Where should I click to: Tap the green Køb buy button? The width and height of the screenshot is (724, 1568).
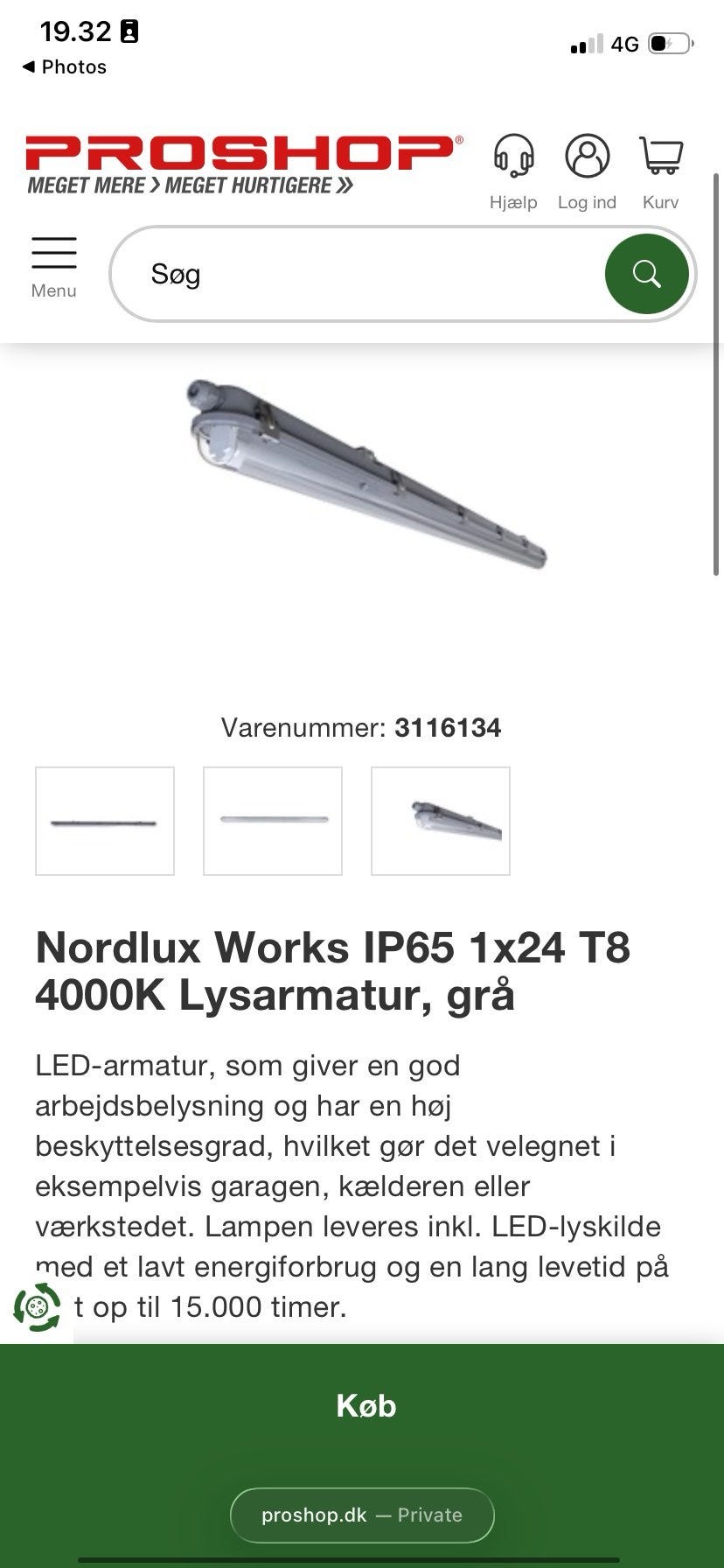365,1405
